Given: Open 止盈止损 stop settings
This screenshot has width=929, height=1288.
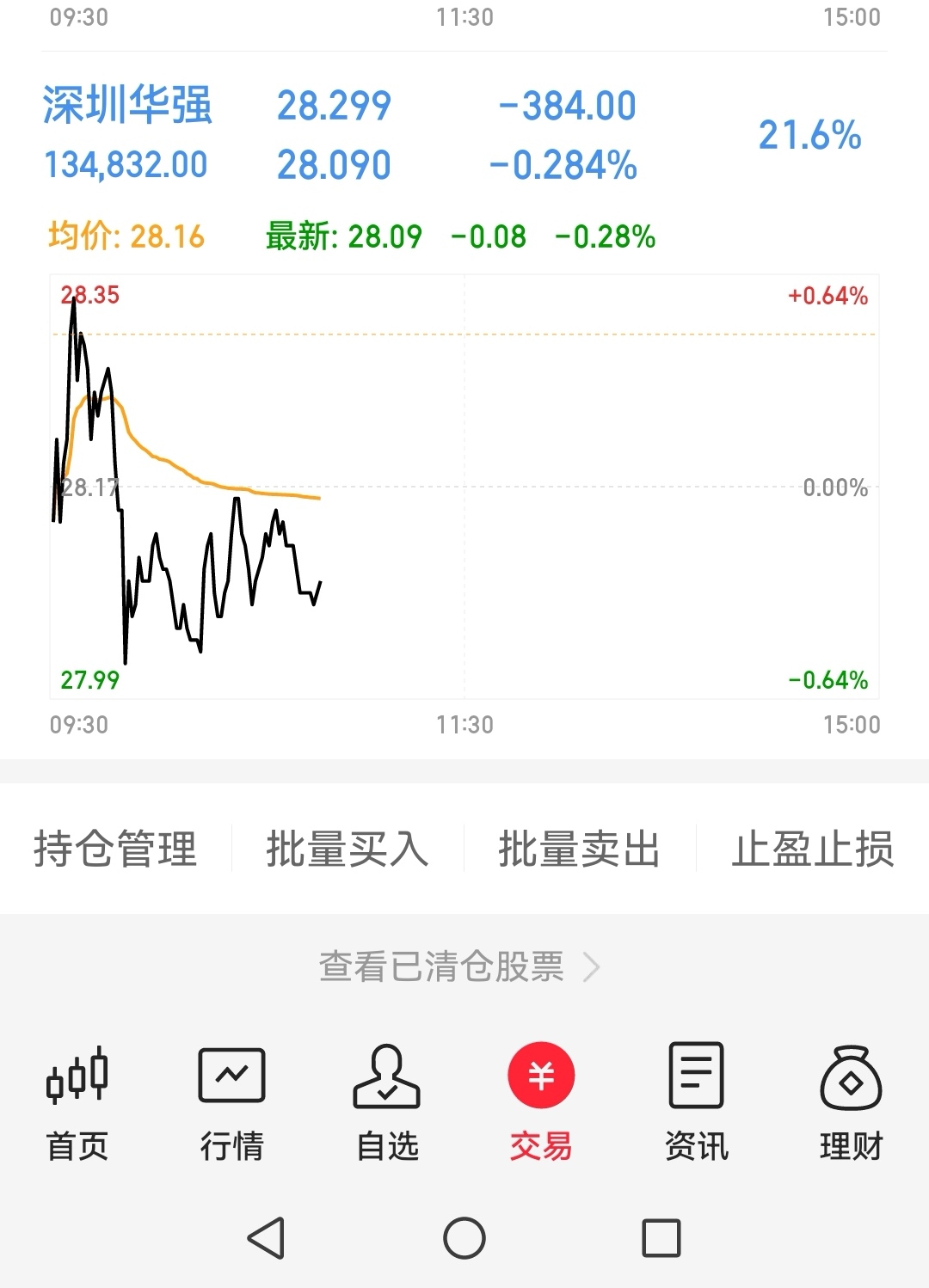Looking at the screenshot, I should [812, 849].
